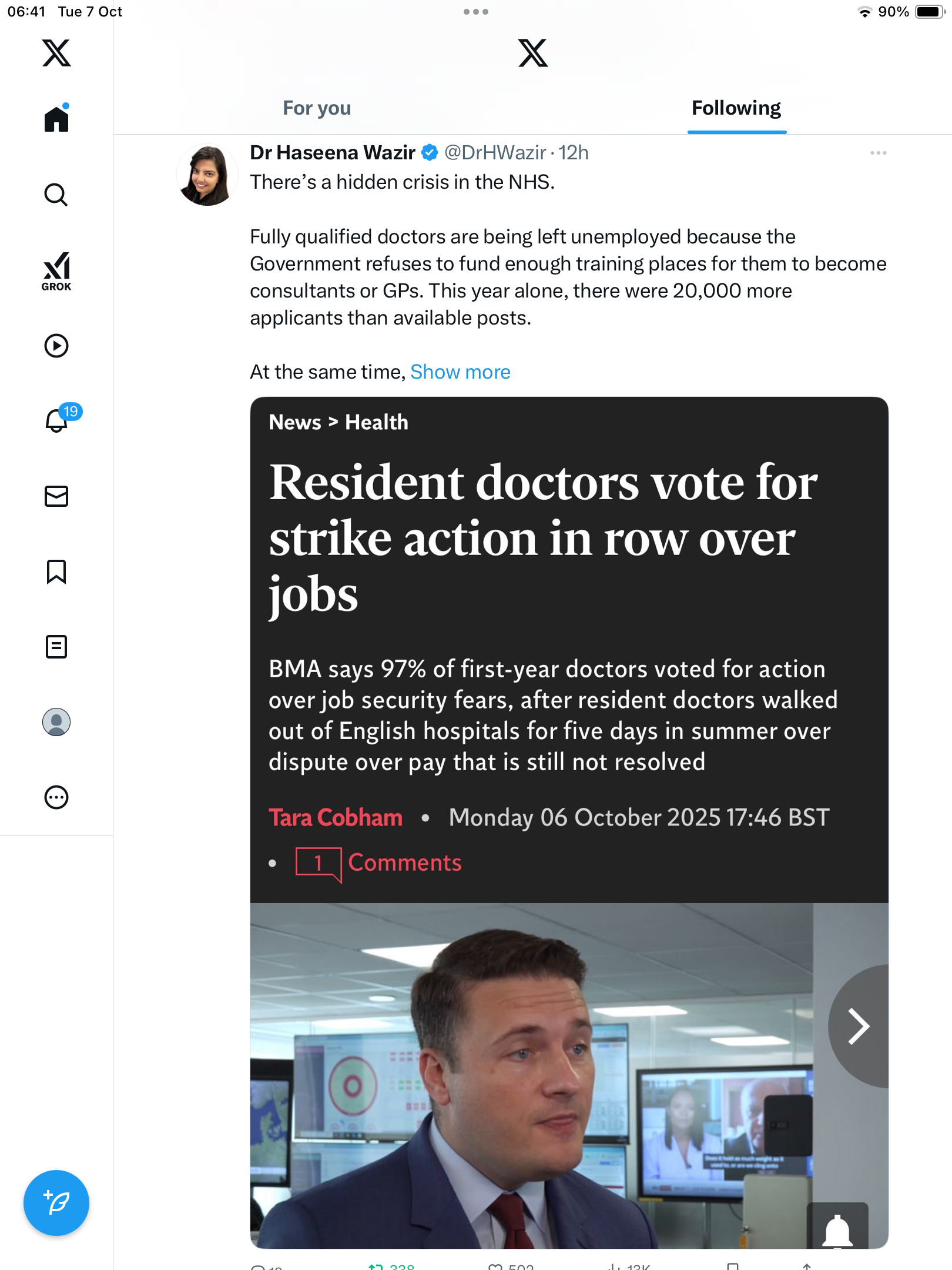Open the Resident doctors strike article image
952x1270 pixels.
click(568, 823)
